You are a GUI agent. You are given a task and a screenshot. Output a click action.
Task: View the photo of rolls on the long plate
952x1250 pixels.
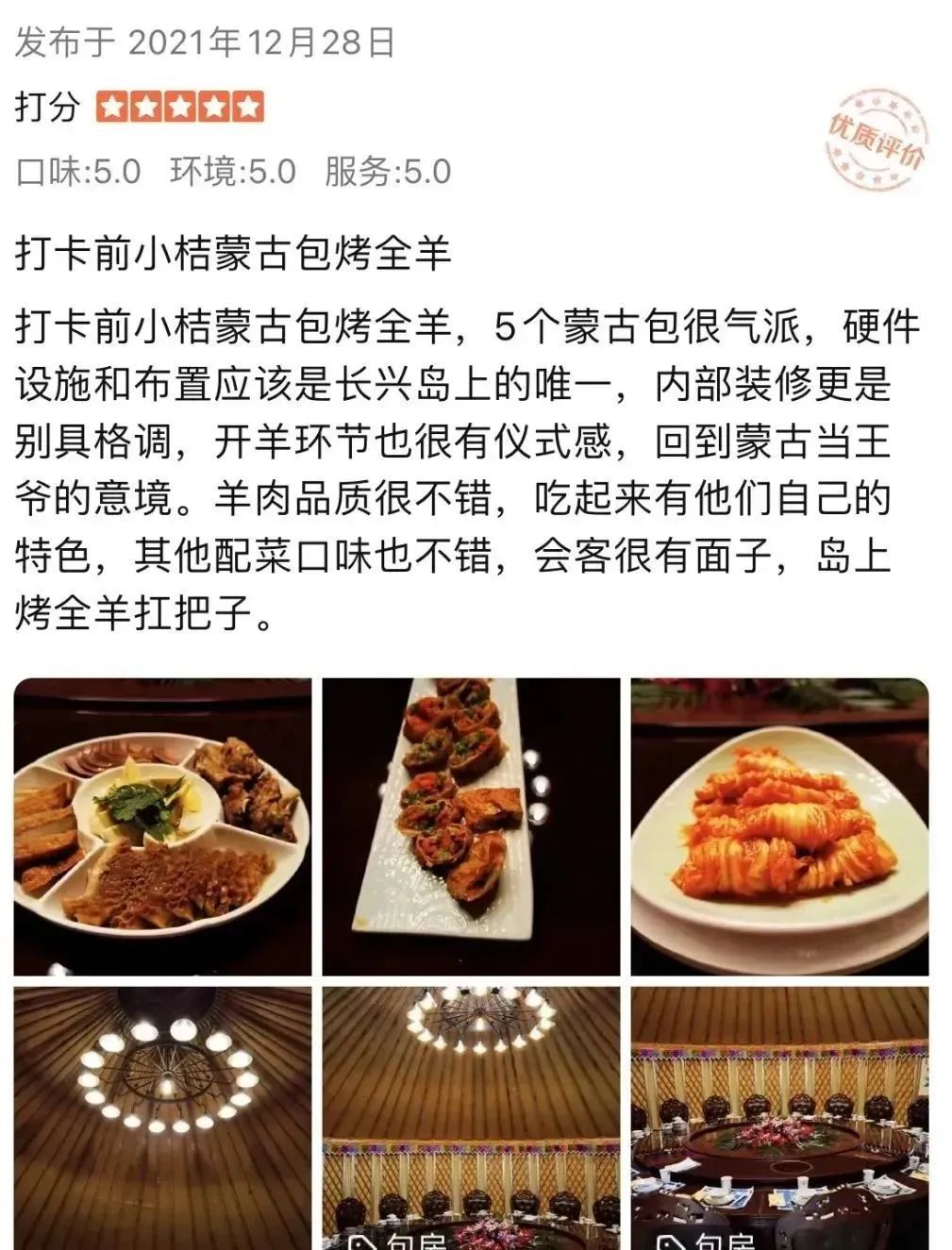(x=471, y=826)
